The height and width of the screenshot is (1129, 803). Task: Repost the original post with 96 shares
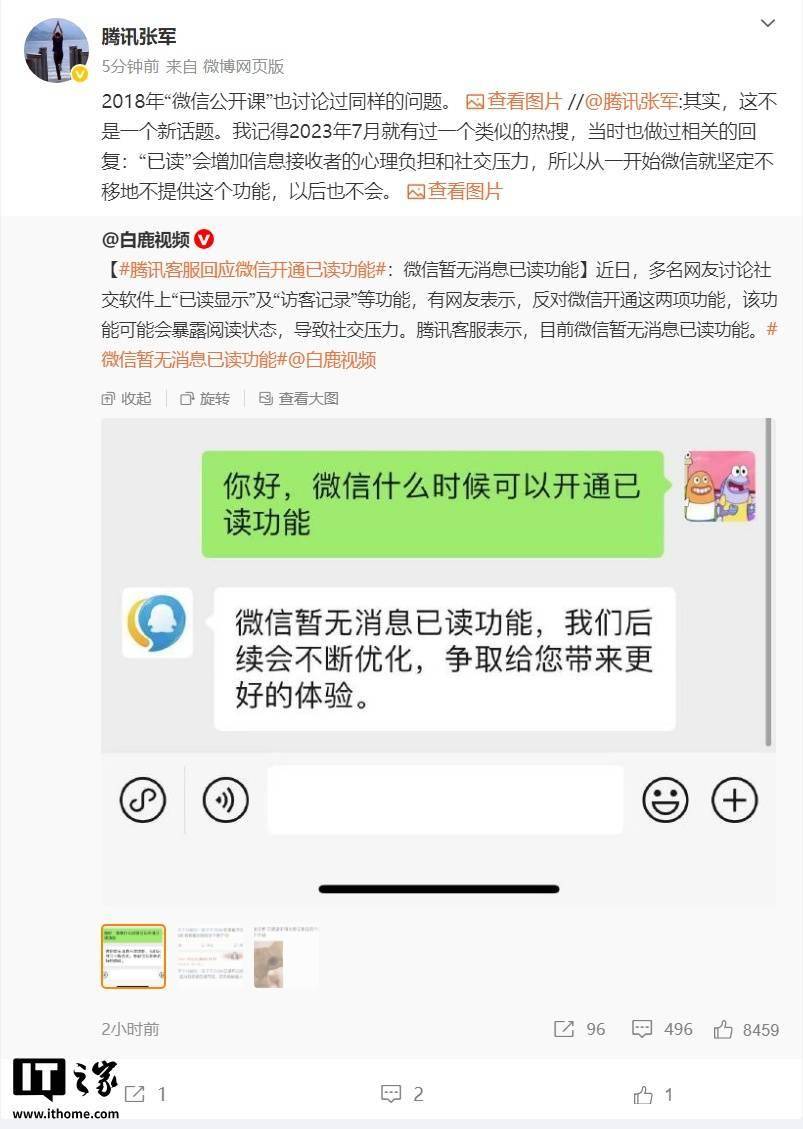pyautogui.click(x=580, y=1029)
